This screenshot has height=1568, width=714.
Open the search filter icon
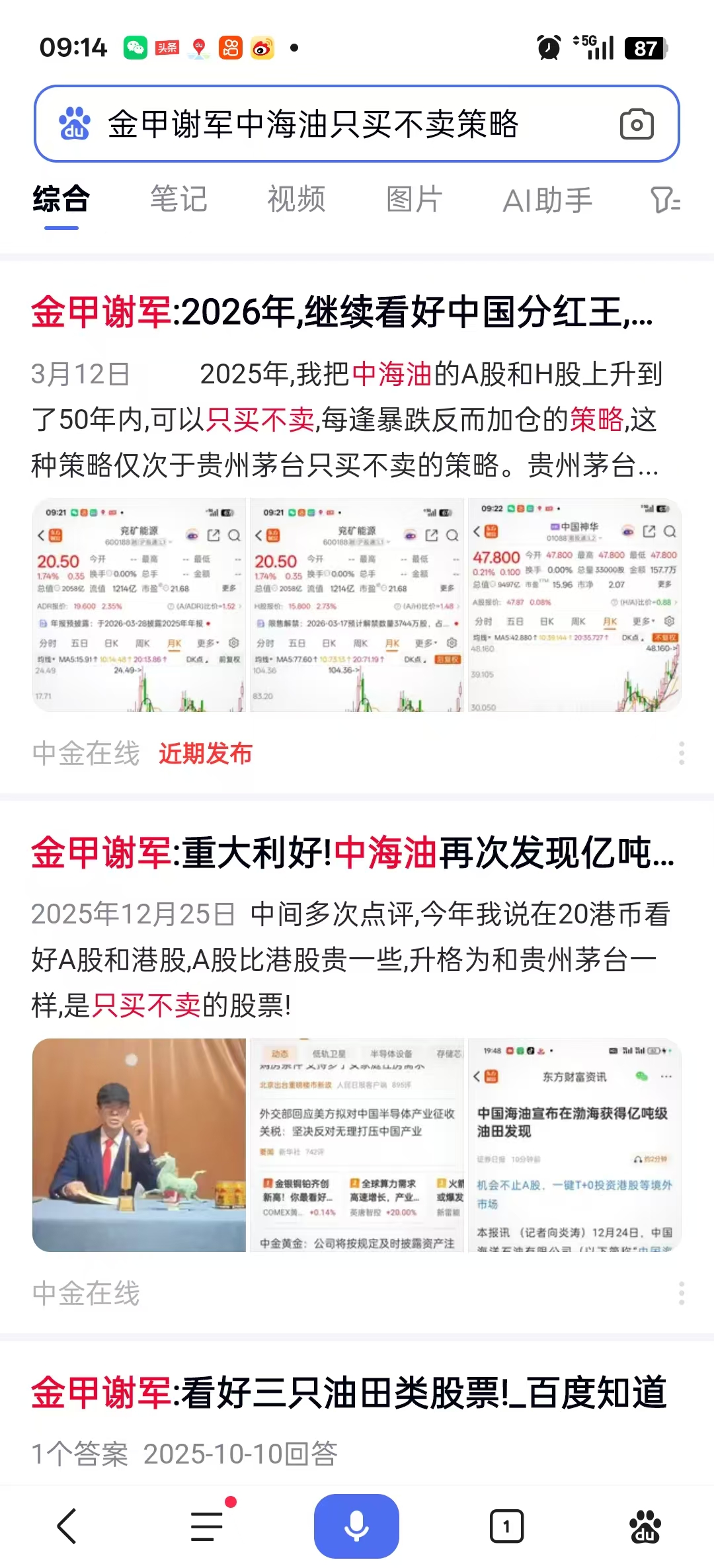click(665, 200)
